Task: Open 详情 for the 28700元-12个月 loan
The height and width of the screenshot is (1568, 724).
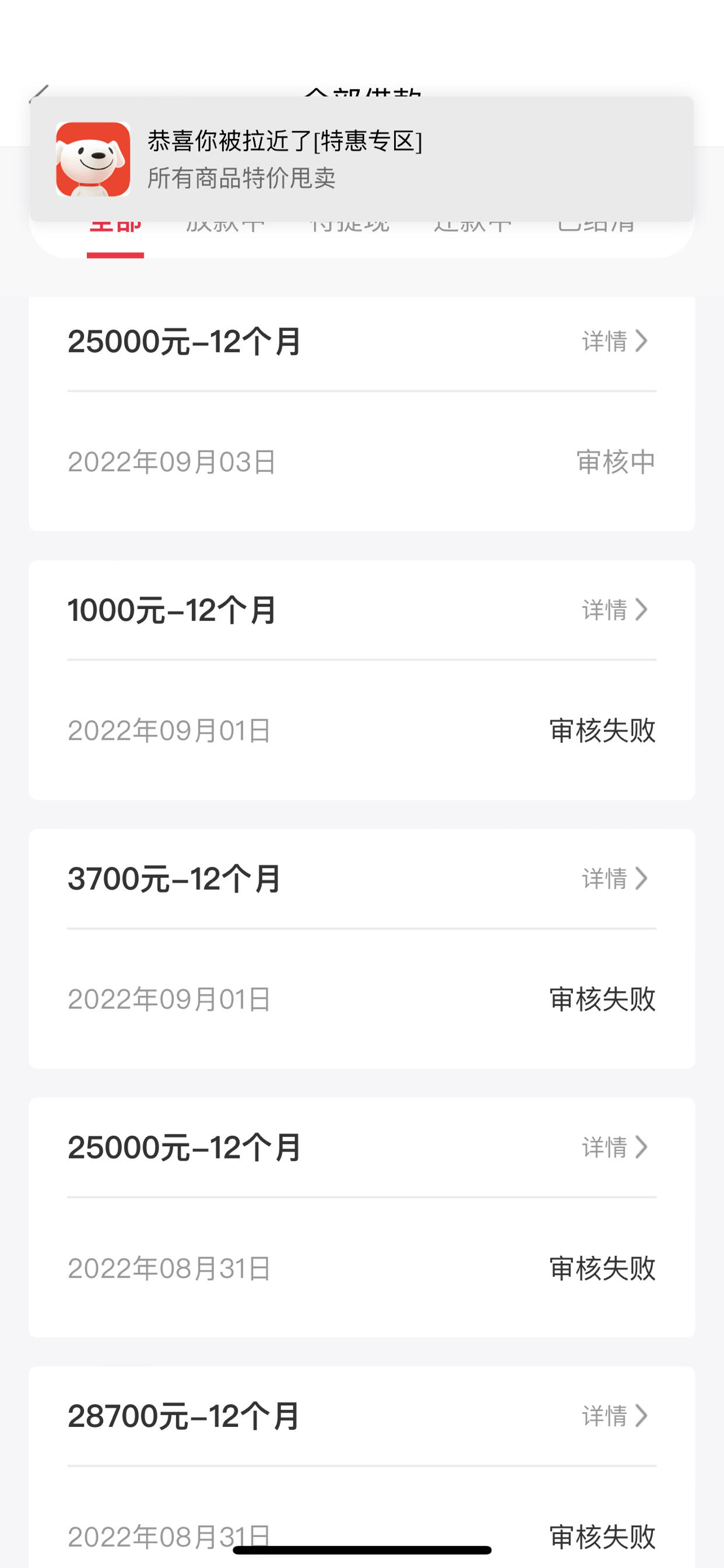Action: 614,1416
